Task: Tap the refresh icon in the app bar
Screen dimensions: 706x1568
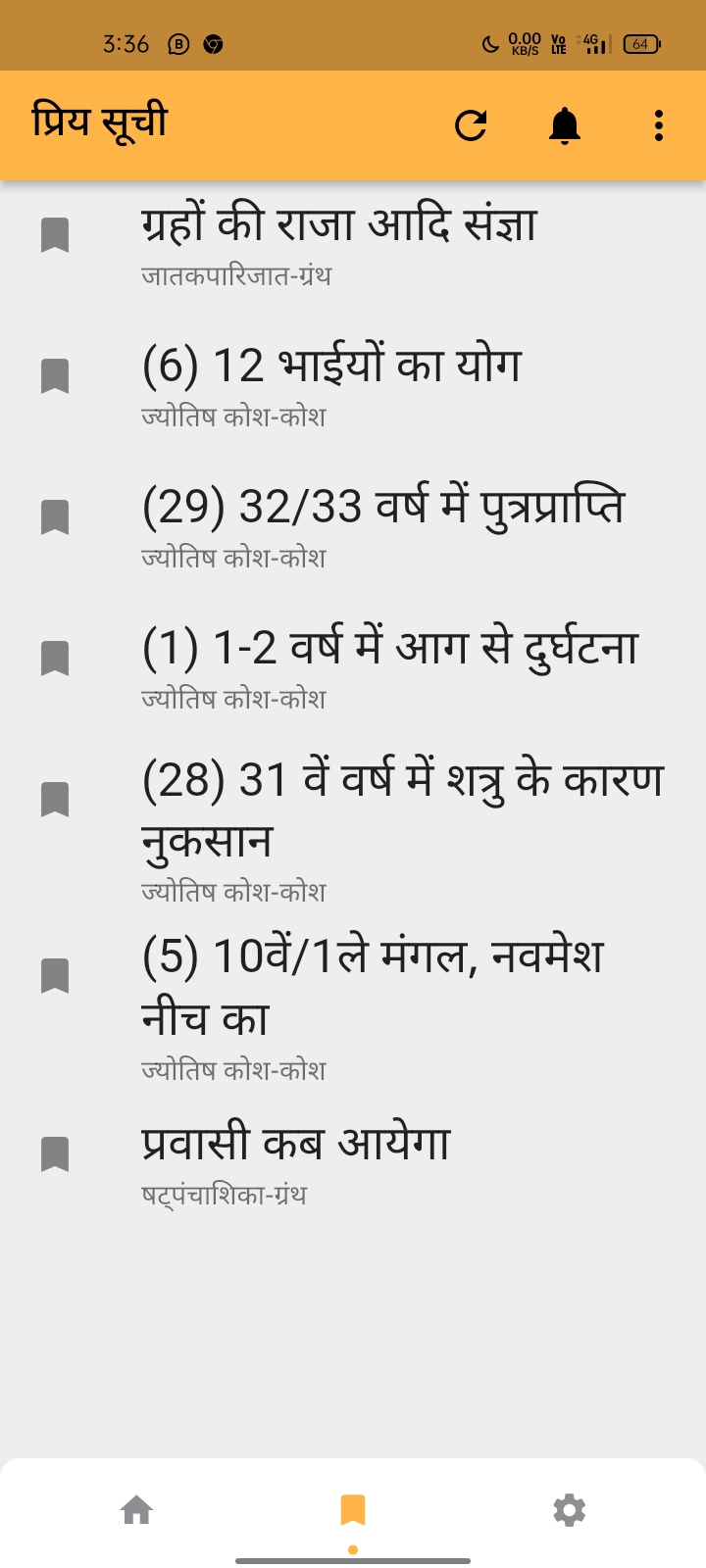Action: click(x=471, y=125)
